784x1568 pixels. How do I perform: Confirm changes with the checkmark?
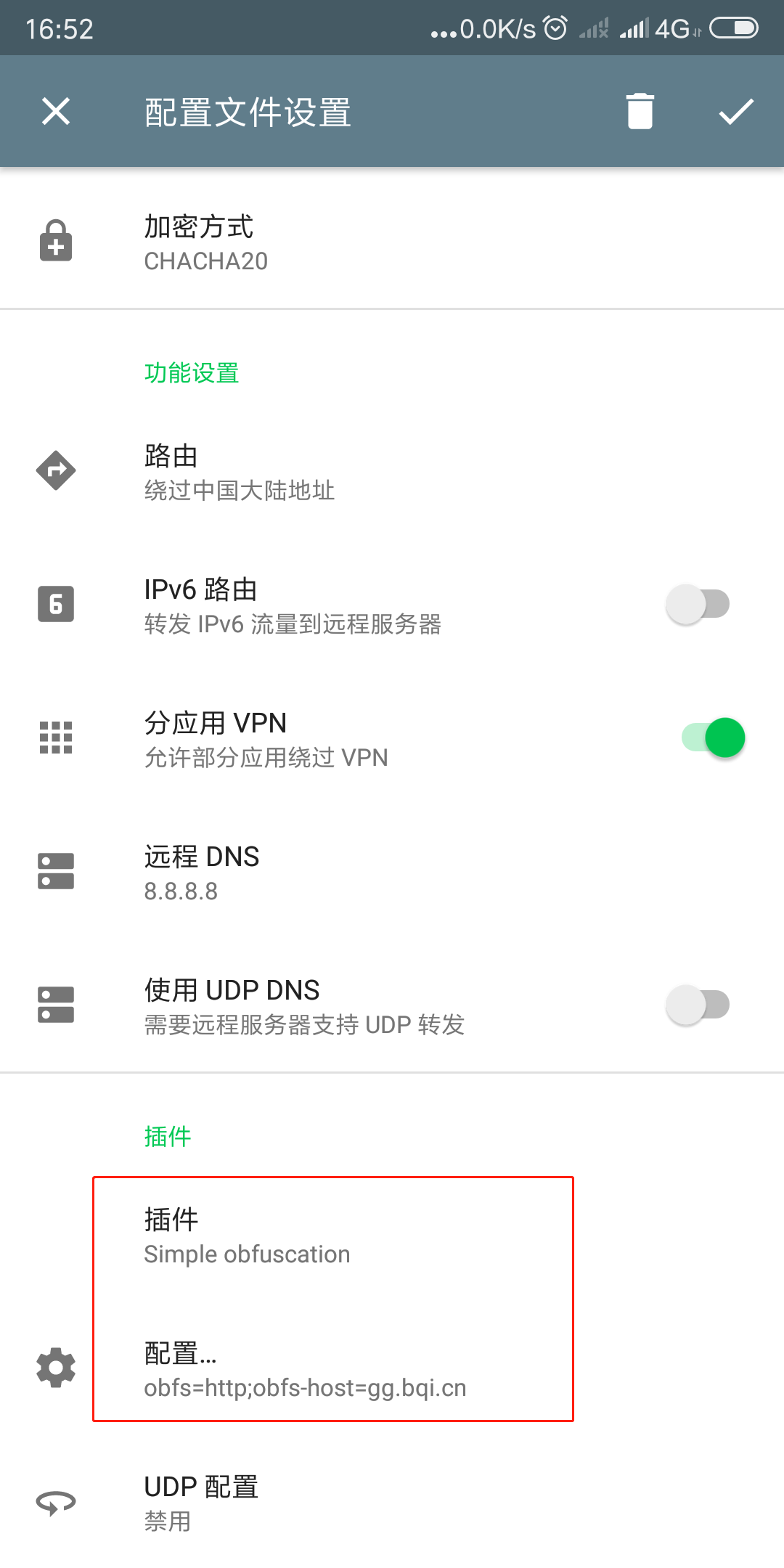pyautogui.click(x=735, y=111)
